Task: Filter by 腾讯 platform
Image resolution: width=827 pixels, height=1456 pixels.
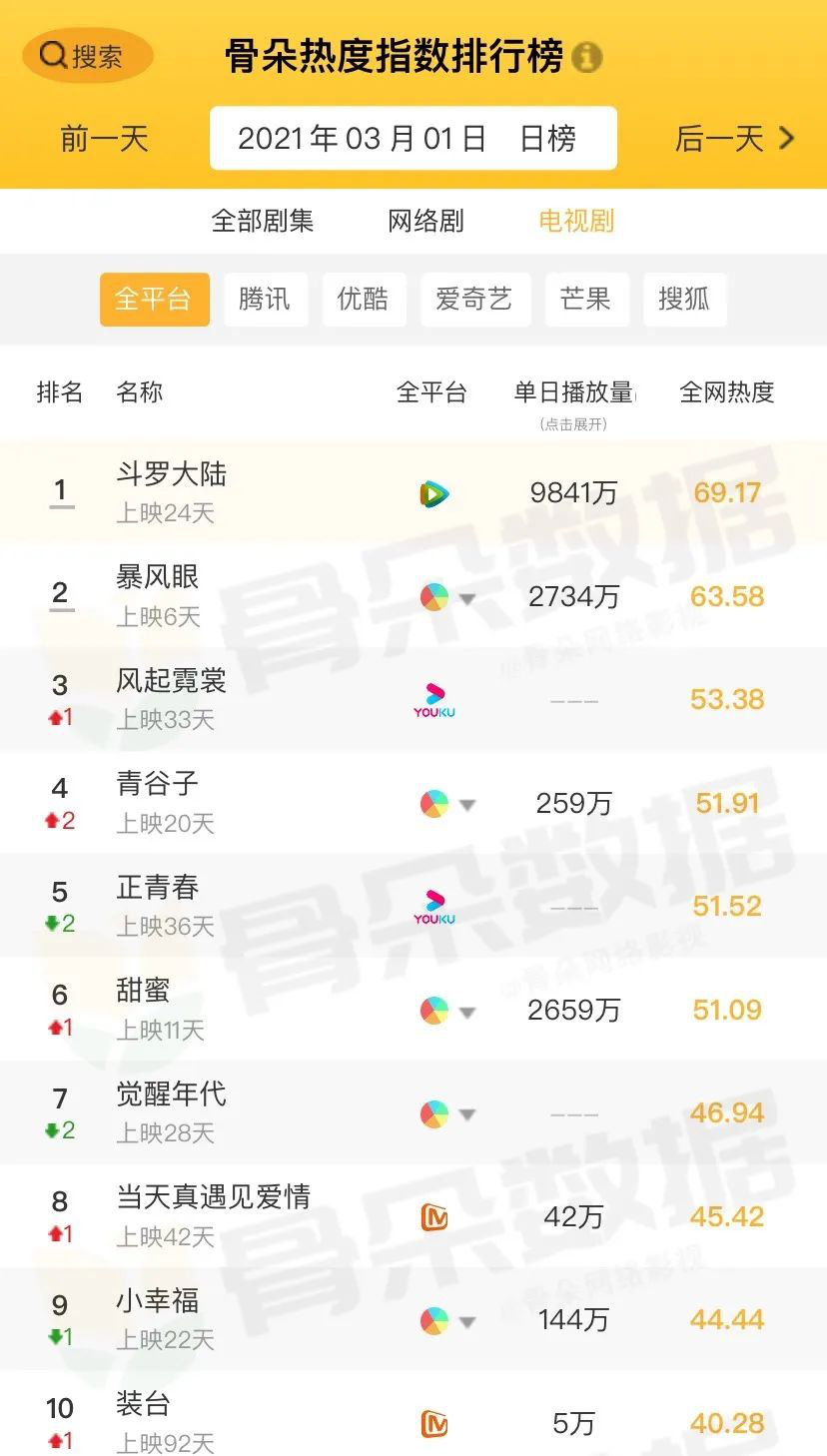Action: pyautogui.click(x=265, y=300)
